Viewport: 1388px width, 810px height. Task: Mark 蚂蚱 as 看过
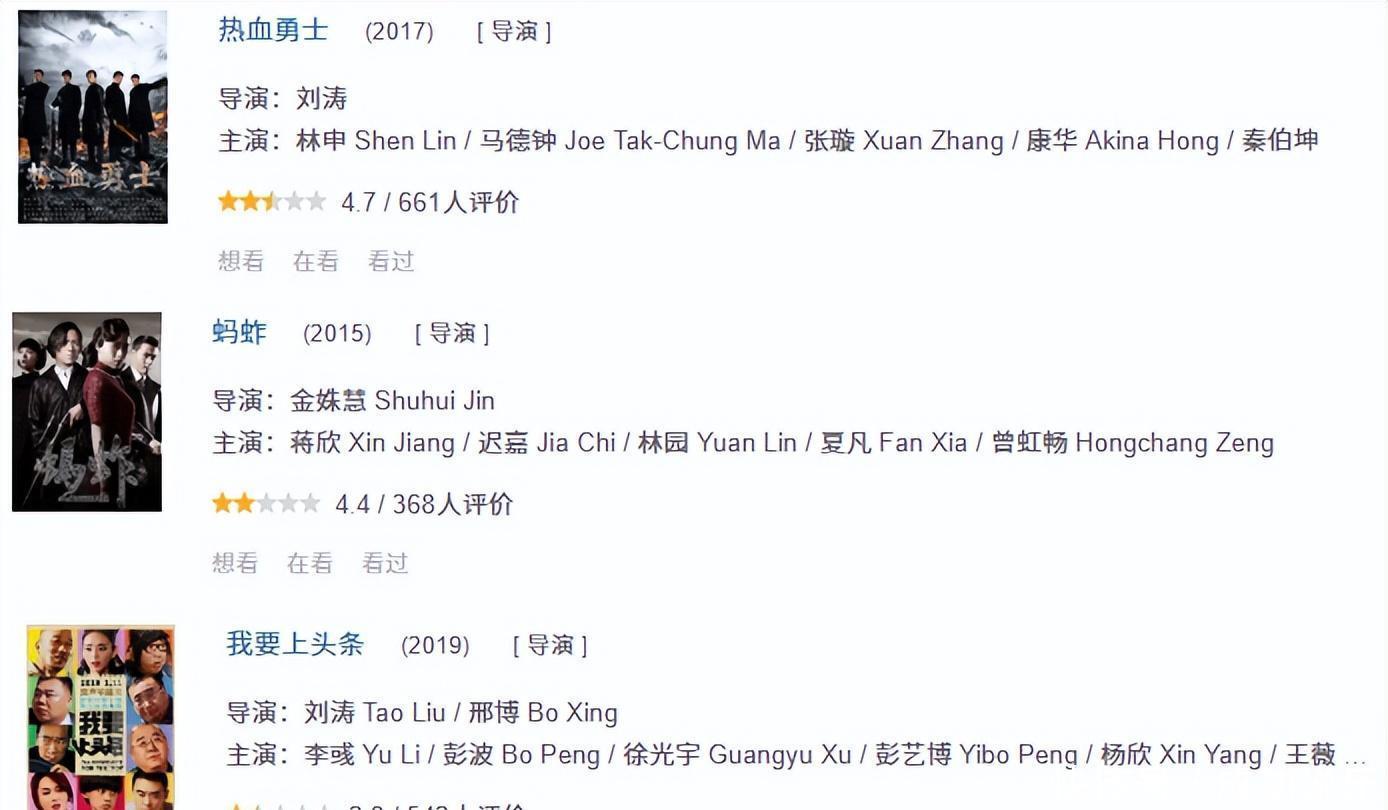point(384,563)
